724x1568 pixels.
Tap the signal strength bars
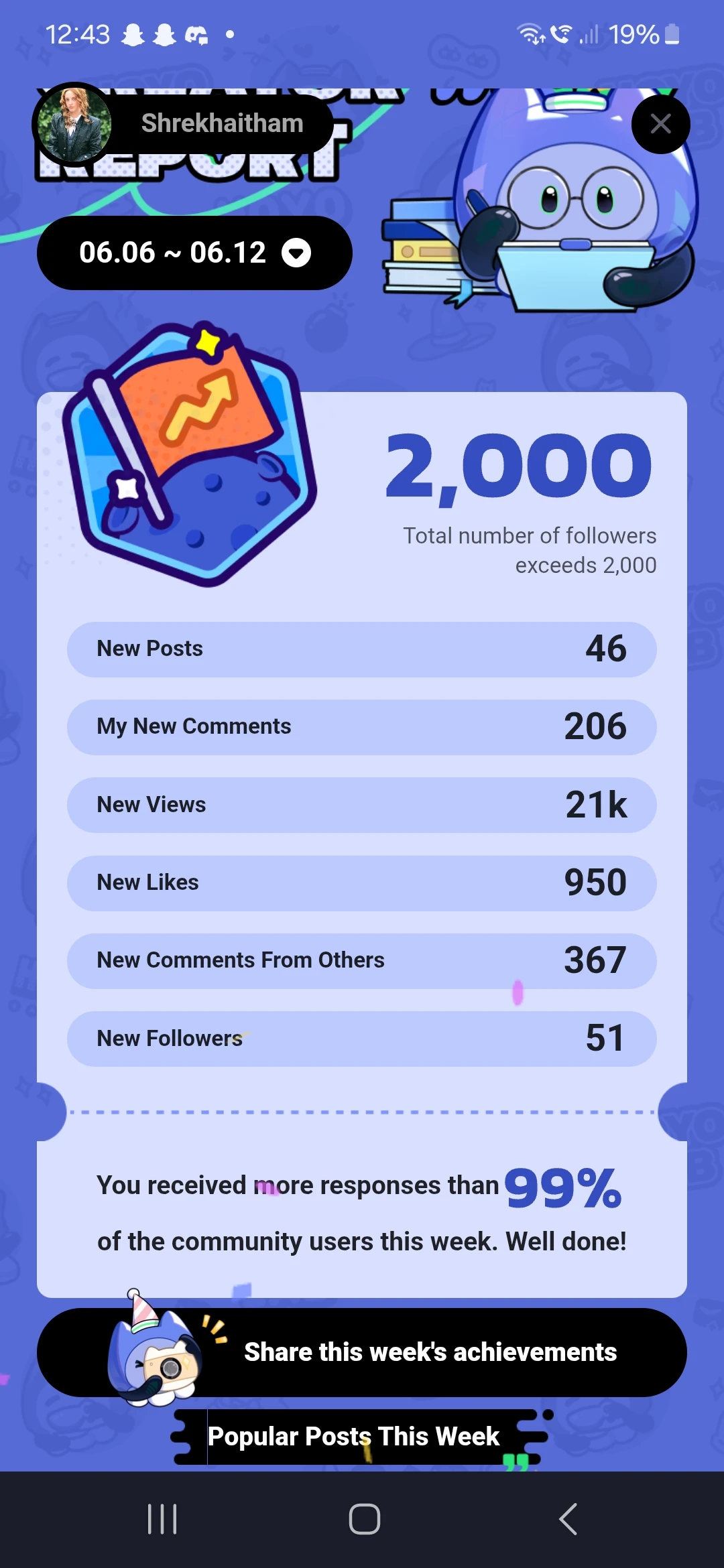(x=590, y=34)
